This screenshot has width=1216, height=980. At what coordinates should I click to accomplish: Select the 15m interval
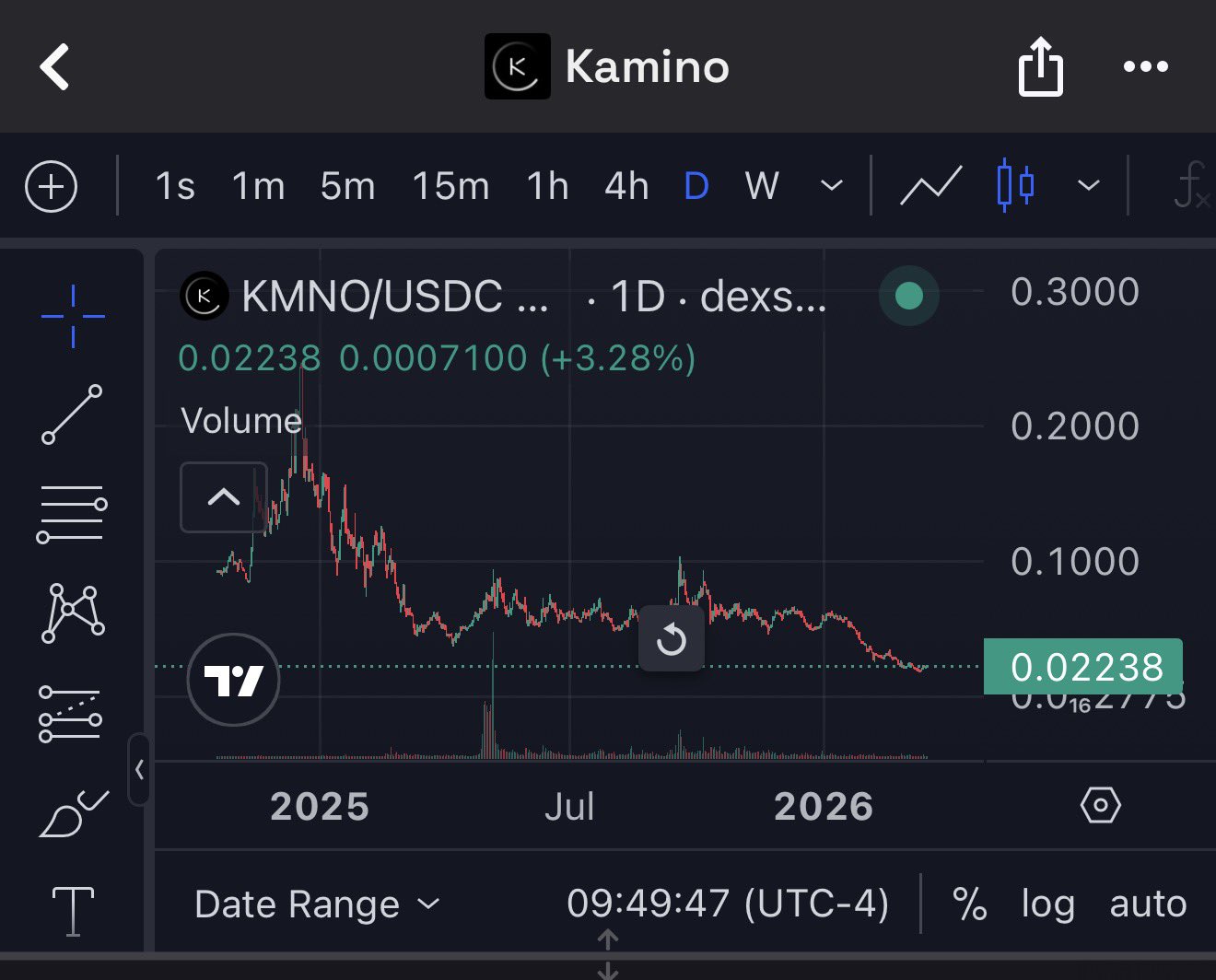tap(450, 187)
